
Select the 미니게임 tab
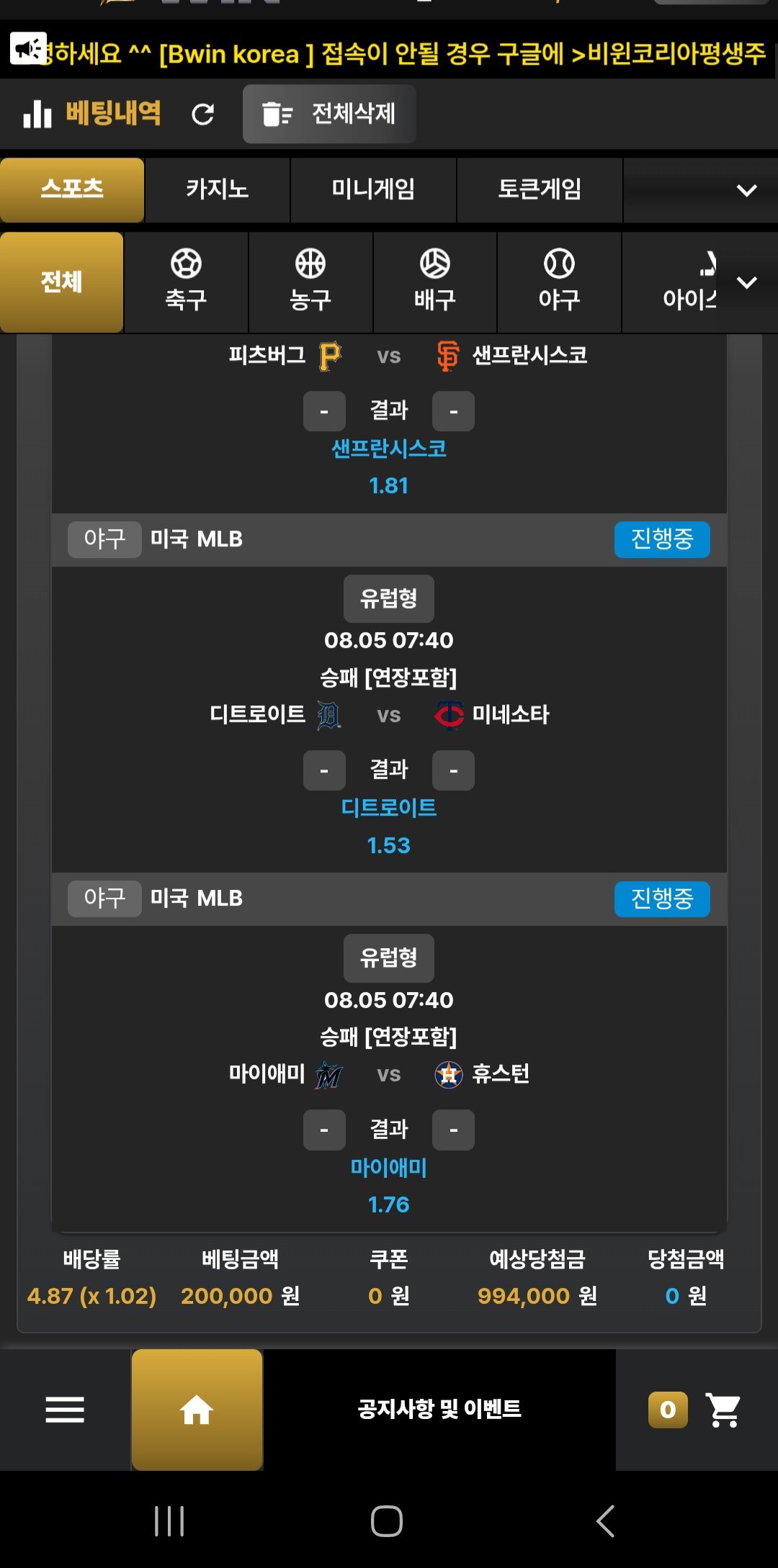[x=373, y=190]
